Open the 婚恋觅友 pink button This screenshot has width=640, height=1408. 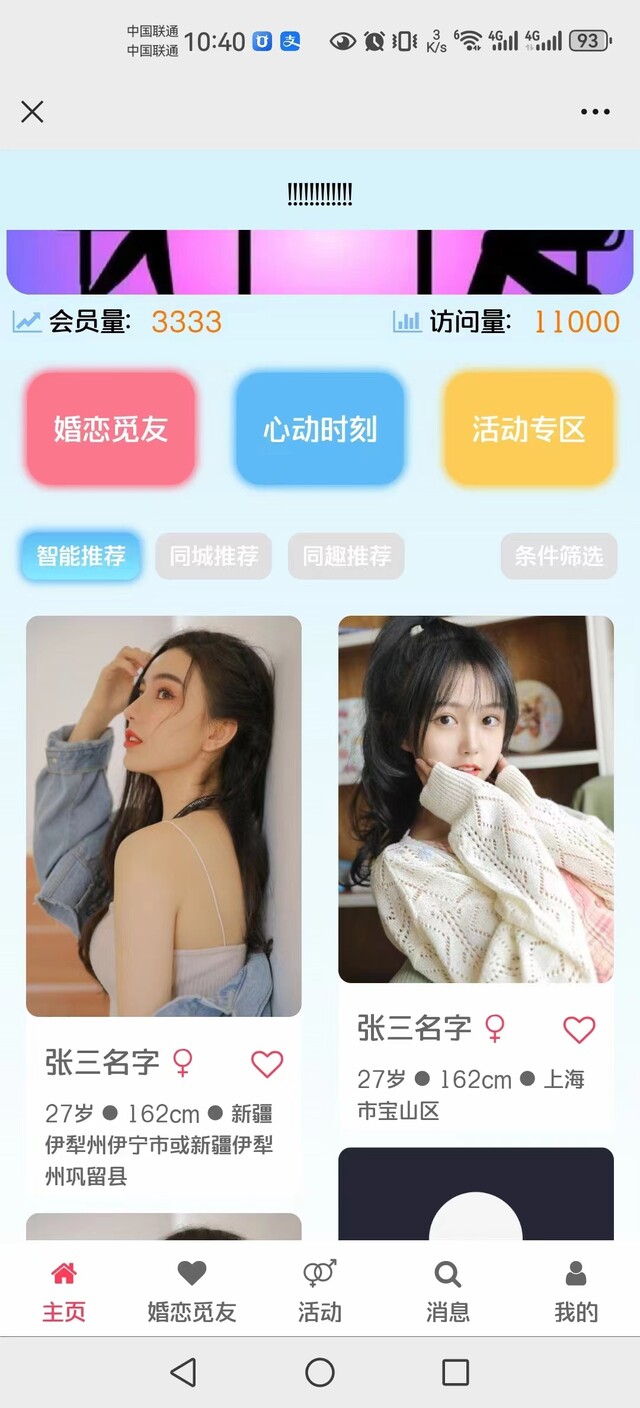point(111,429)
